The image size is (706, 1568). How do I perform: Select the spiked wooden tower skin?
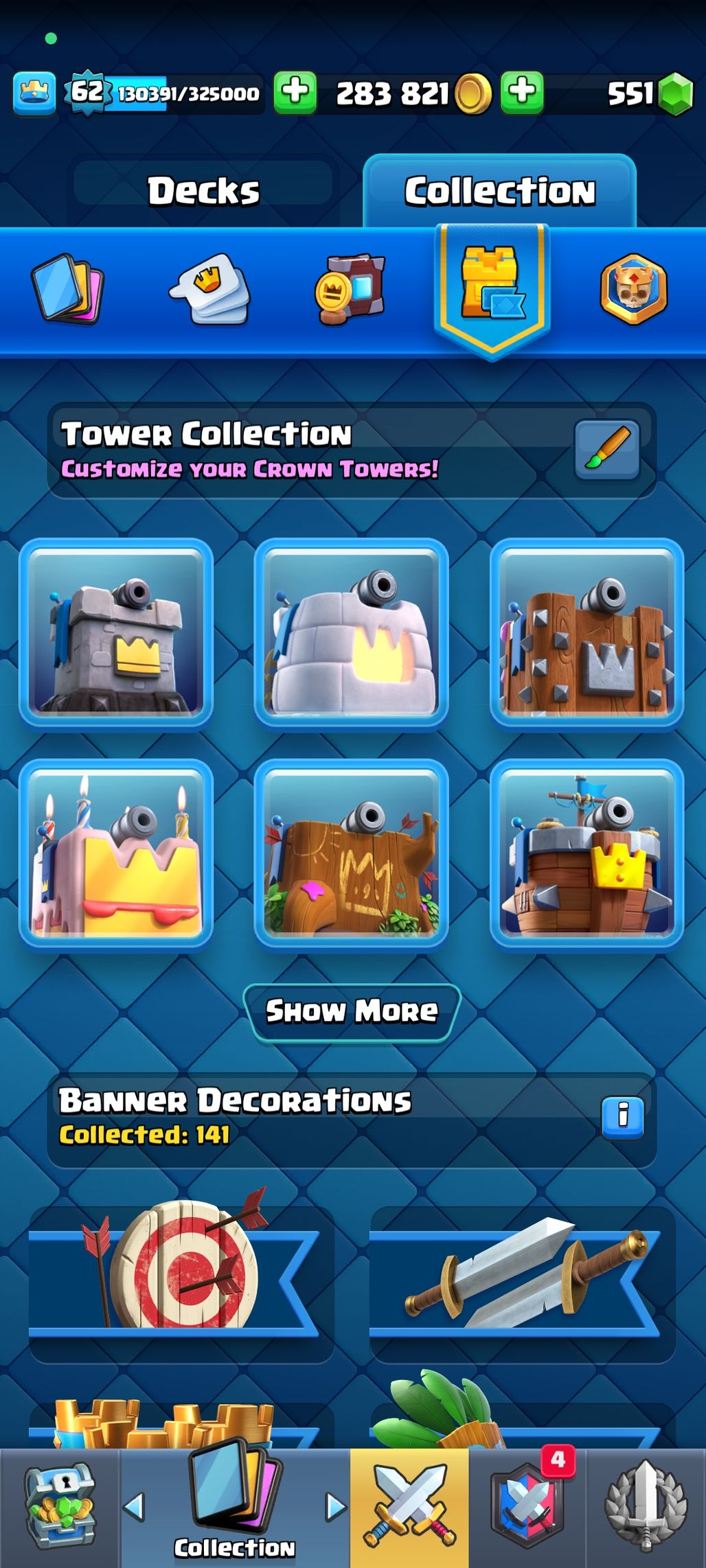(x=587, y=632)
